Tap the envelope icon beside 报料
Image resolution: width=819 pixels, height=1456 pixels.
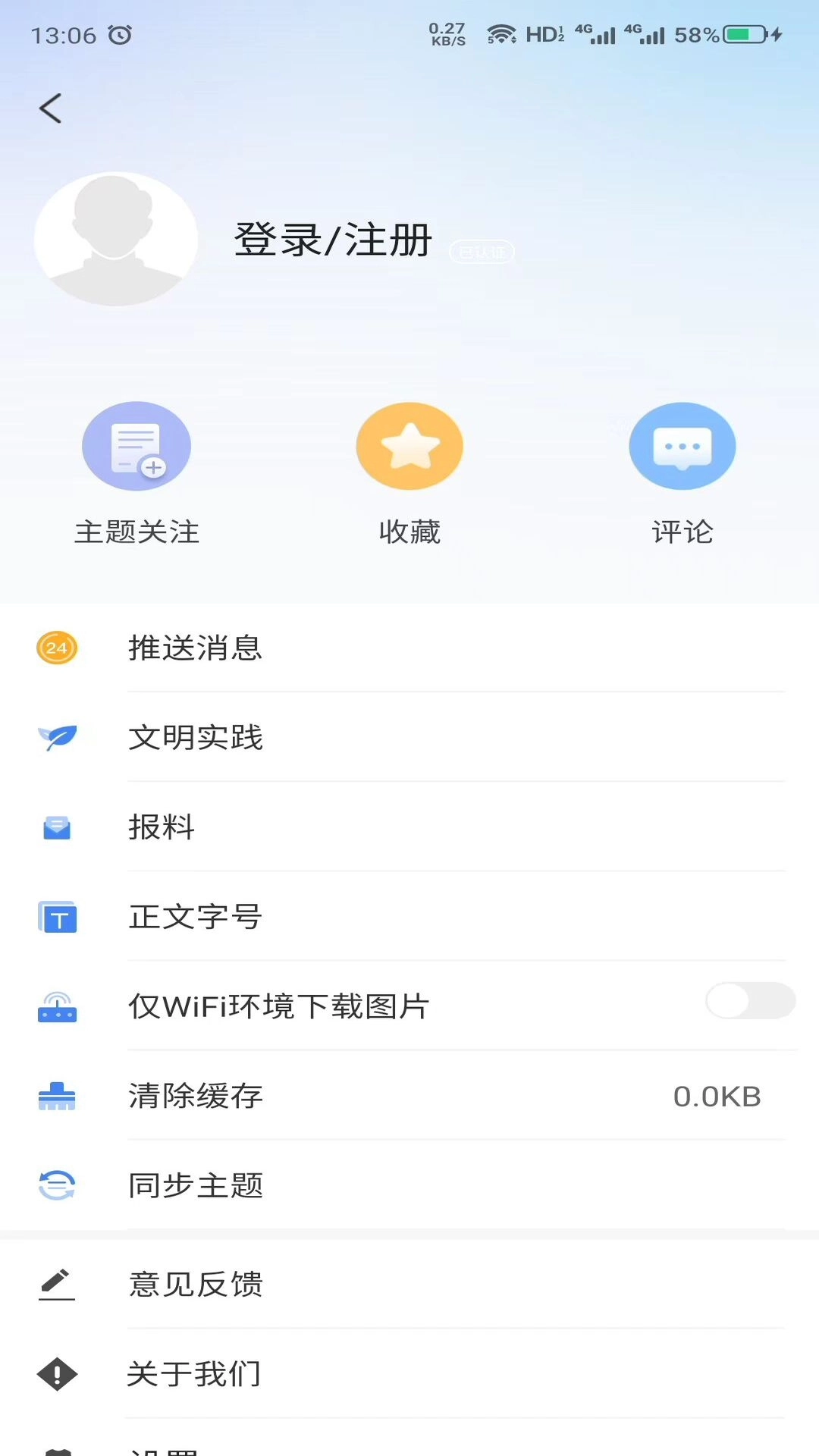coord(56,828)
